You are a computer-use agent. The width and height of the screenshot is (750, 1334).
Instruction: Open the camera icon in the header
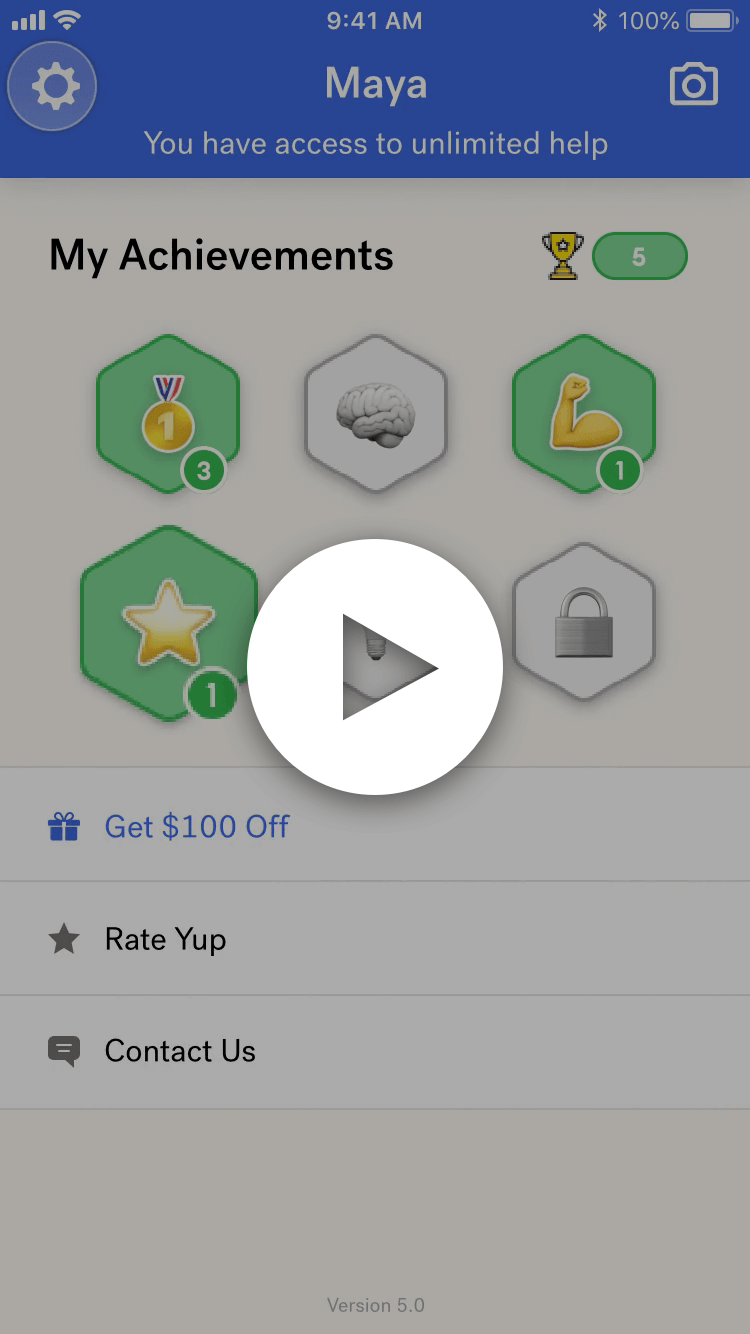pos(693,85)
